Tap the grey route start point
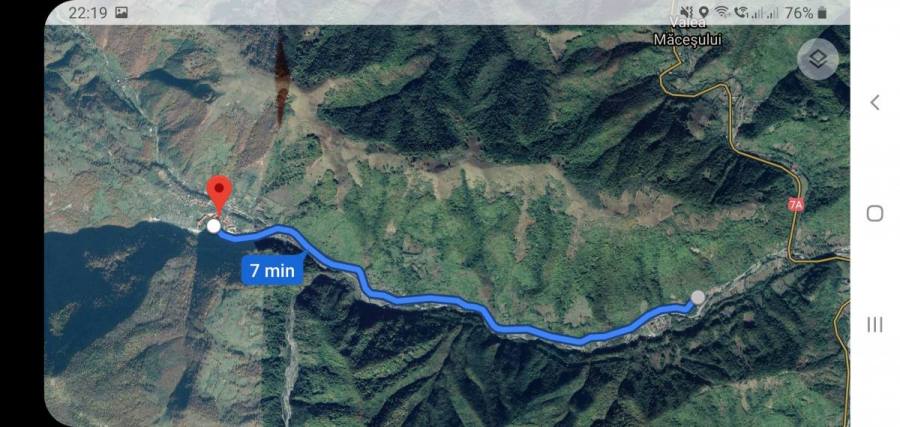This screenshot has width=900, height=427. (697, 297)
